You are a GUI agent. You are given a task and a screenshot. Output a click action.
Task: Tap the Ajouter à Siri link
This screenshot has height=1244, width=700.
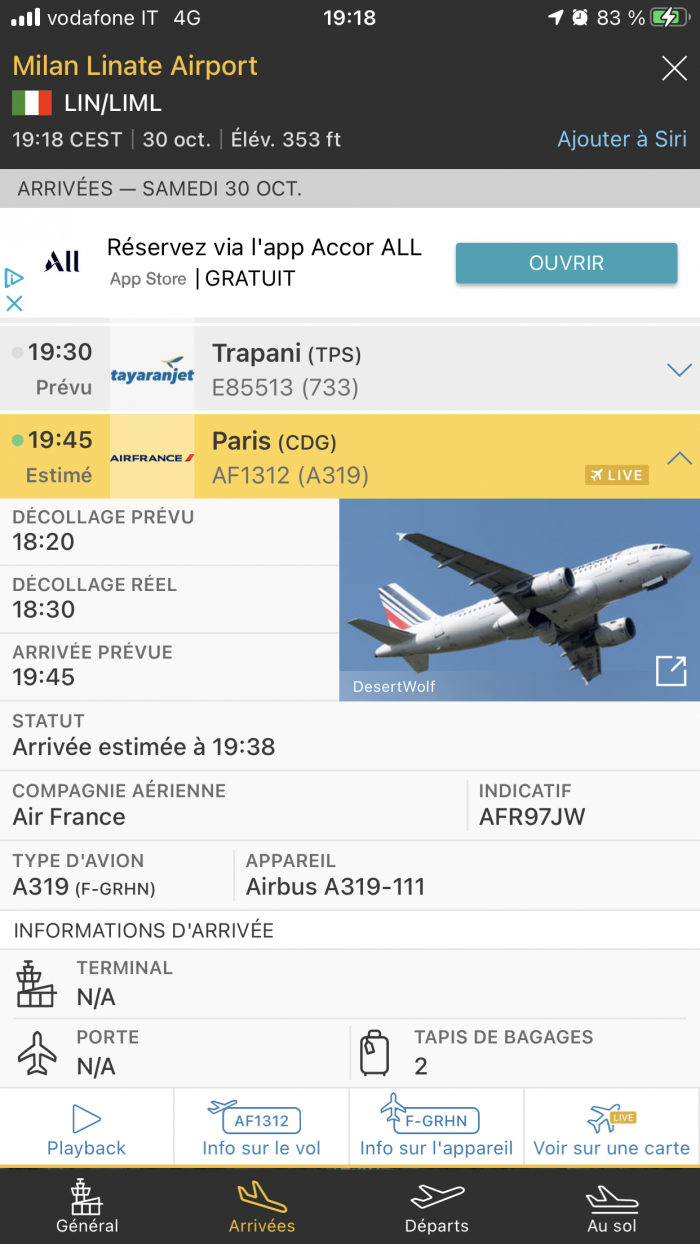(x=621, y=139)
